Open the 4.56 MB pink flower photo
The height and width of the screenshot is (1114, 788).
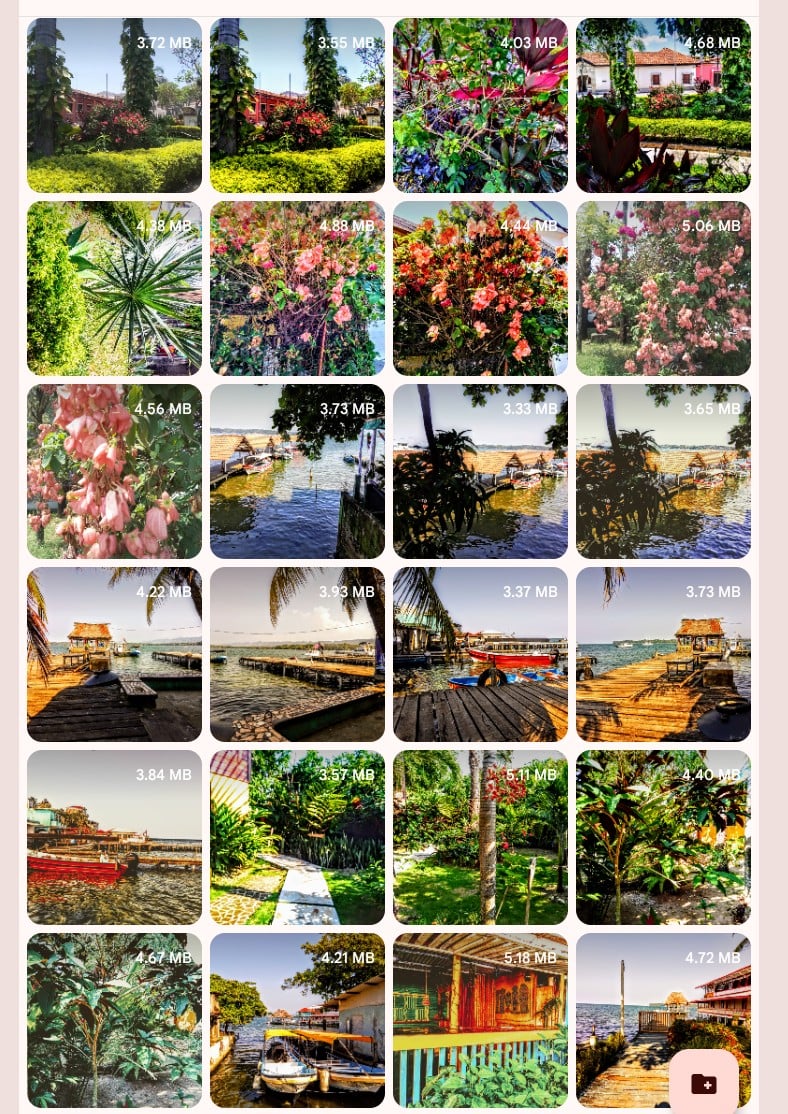pos(114,471)
